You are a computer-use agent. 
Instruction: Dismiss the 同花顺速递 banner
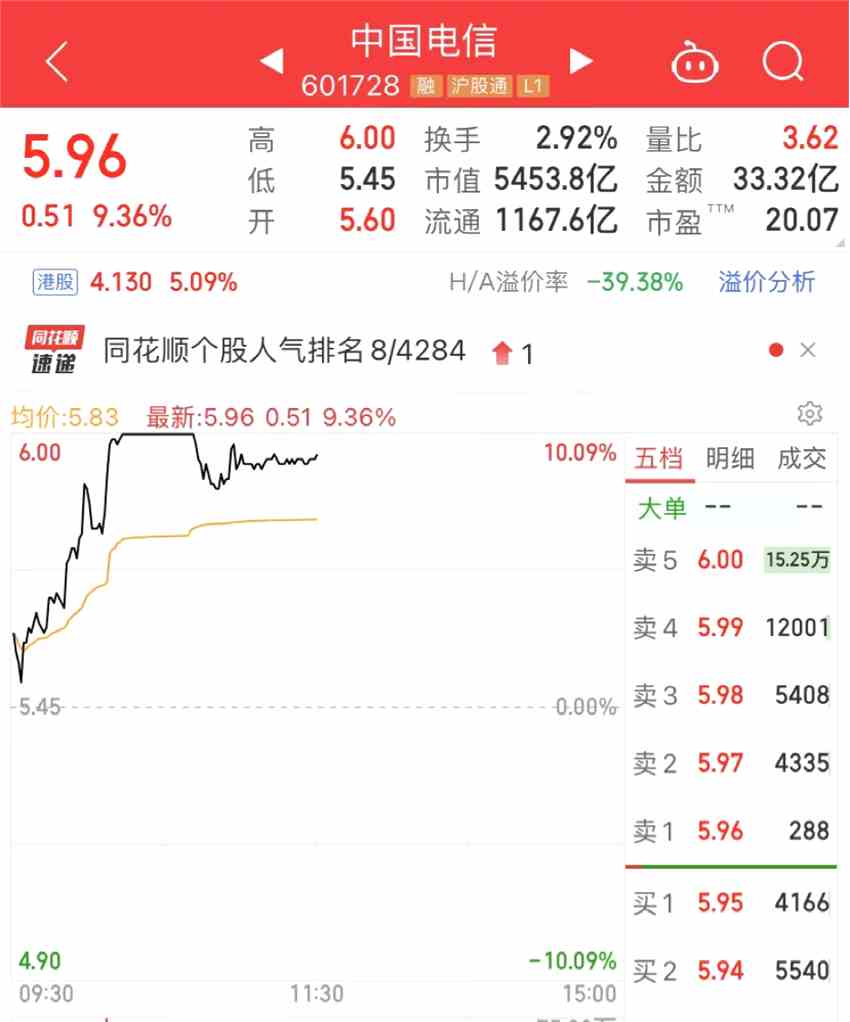click(x=808, y=351)
